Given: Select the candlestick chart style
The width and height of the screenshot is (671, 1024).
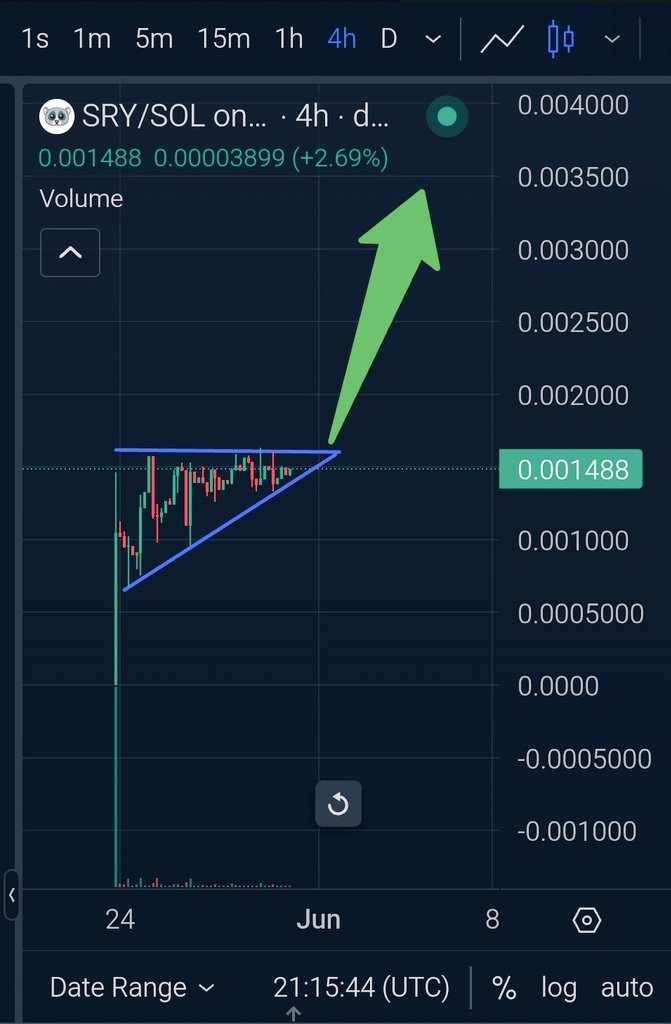Looking at the screenshot, I should [x=561, y=40].
